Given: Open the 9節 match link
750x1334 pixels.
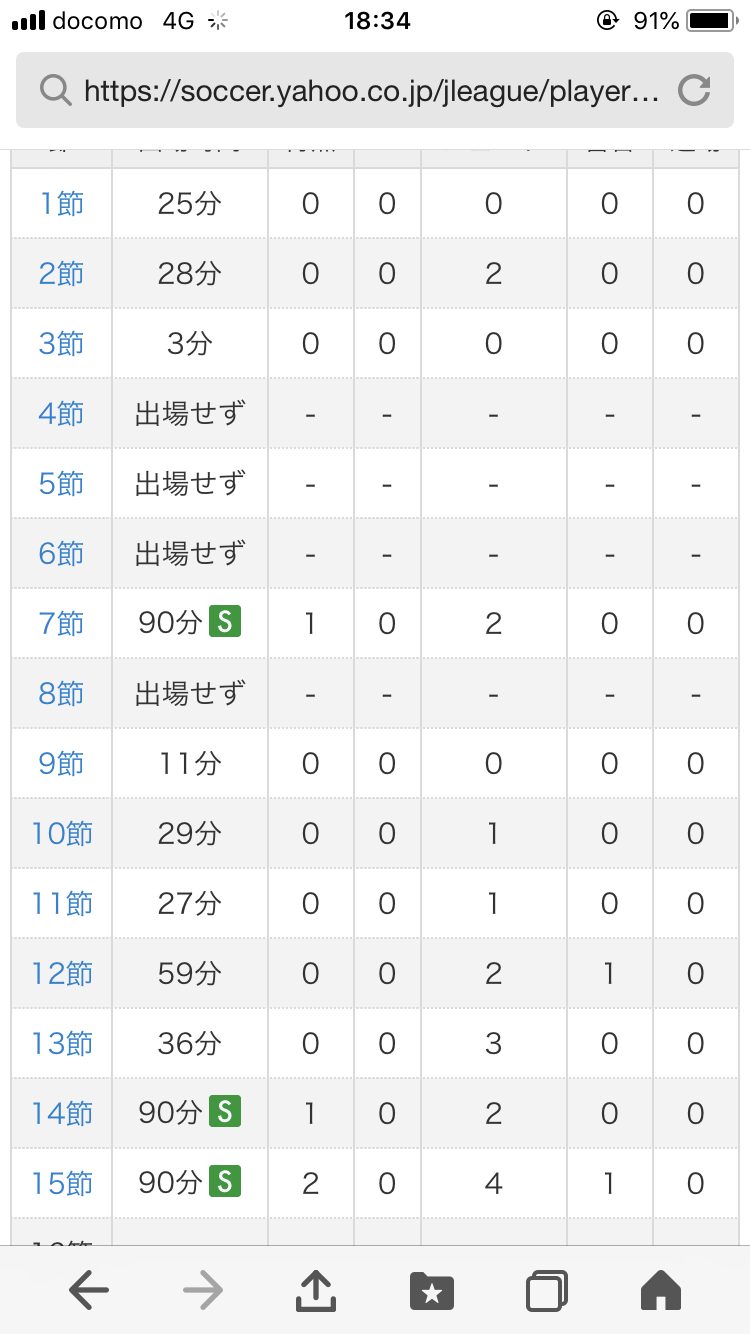Looking at the screenshot, I should [x=61, y=764].
